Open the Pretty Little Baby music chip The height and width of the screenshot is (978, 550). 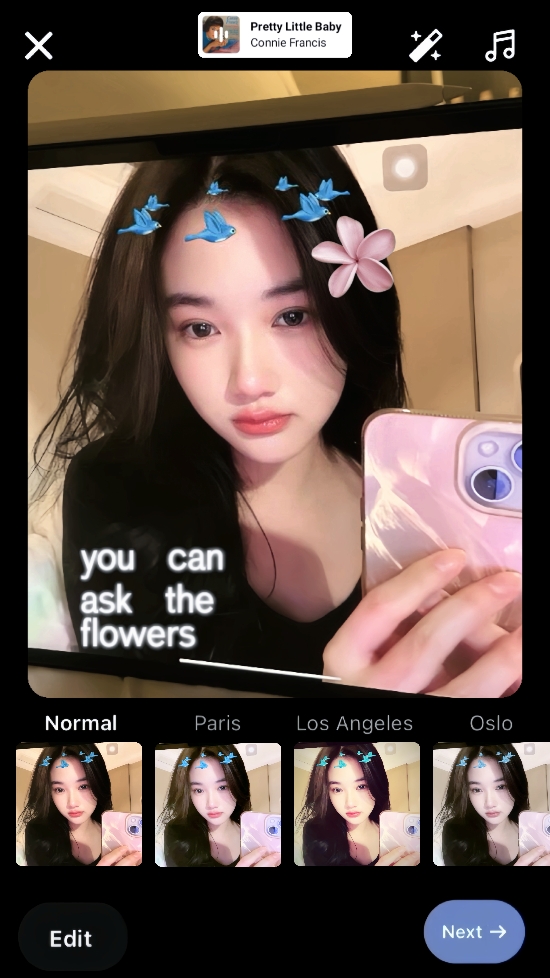[x=275, y=35]
